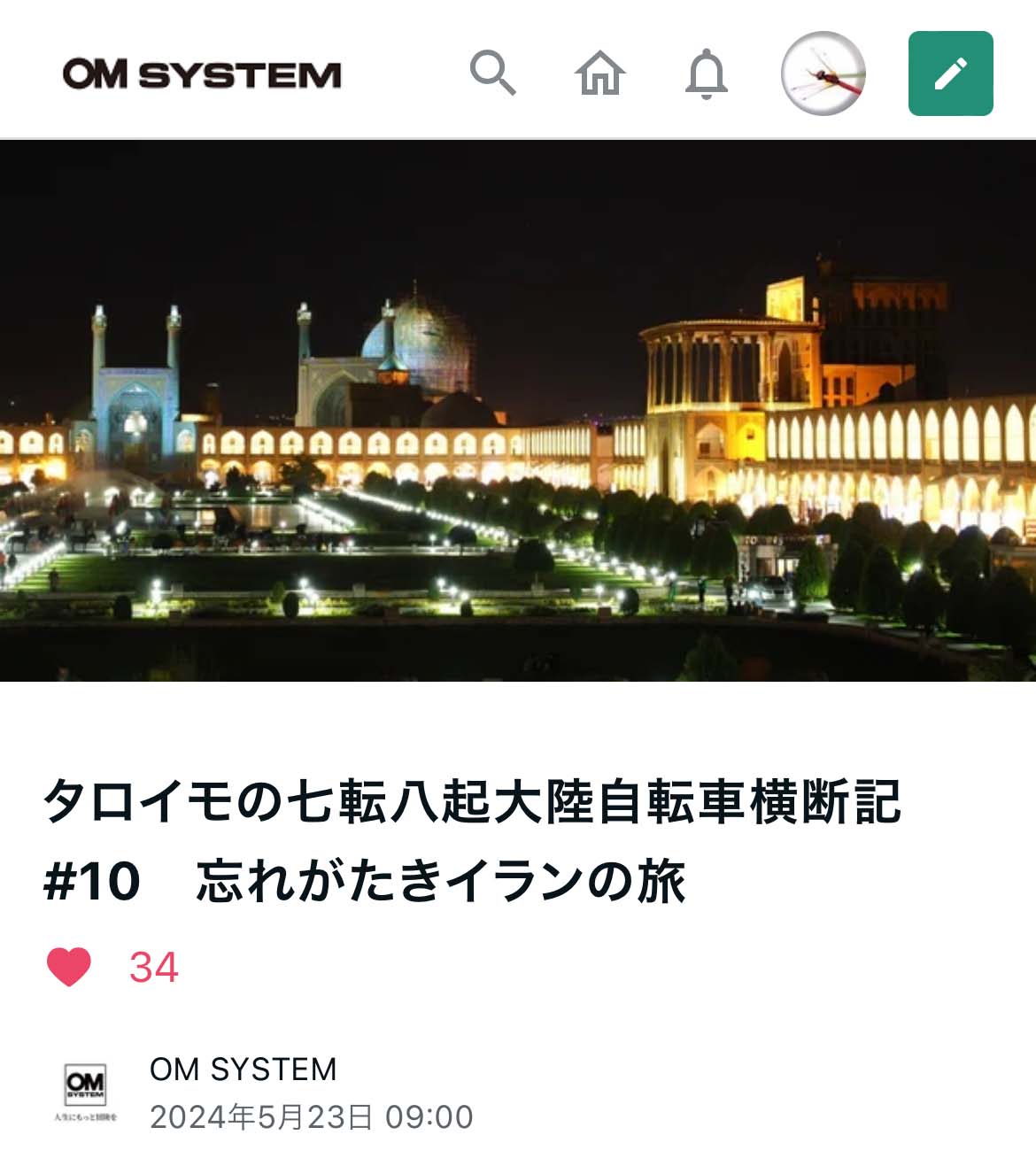
Task: Go to the home page icon
Action: (x=600, y=73)
